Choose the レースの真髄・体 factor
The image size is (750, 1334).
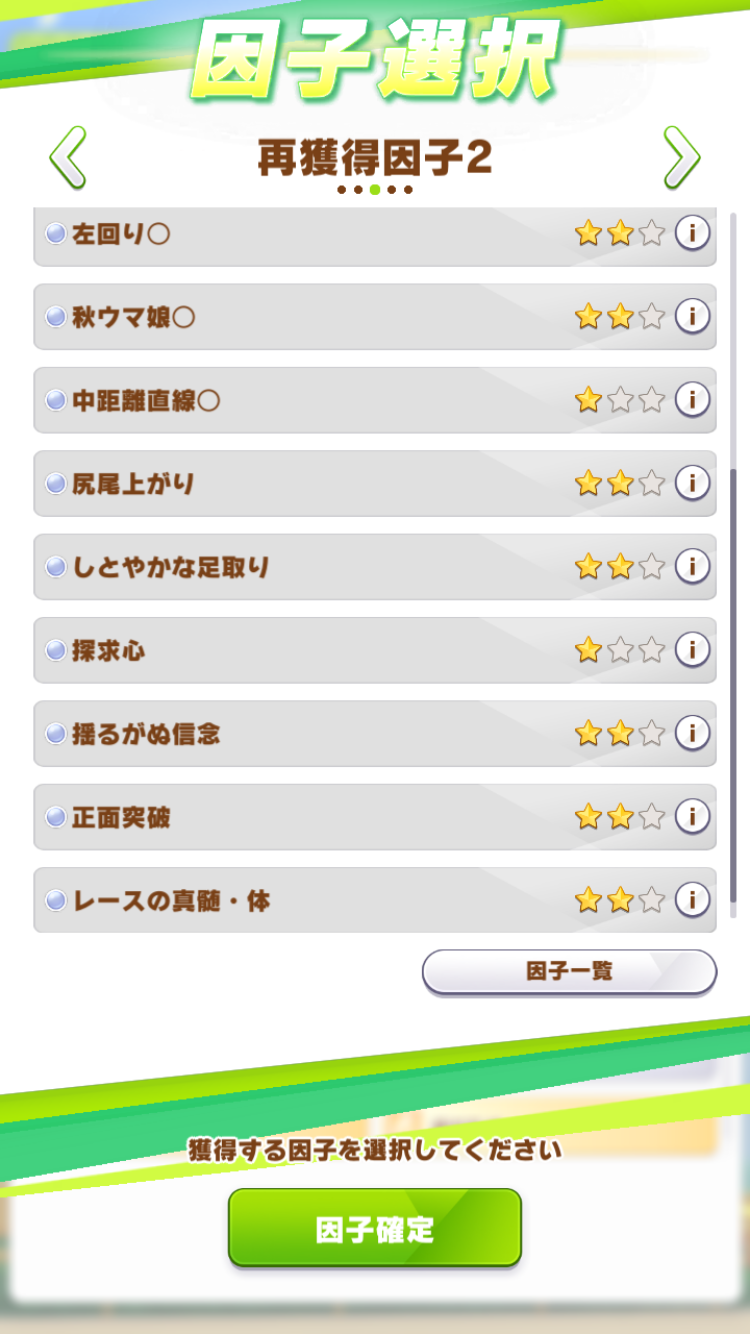pyautogui.click(x=300, y=901)
